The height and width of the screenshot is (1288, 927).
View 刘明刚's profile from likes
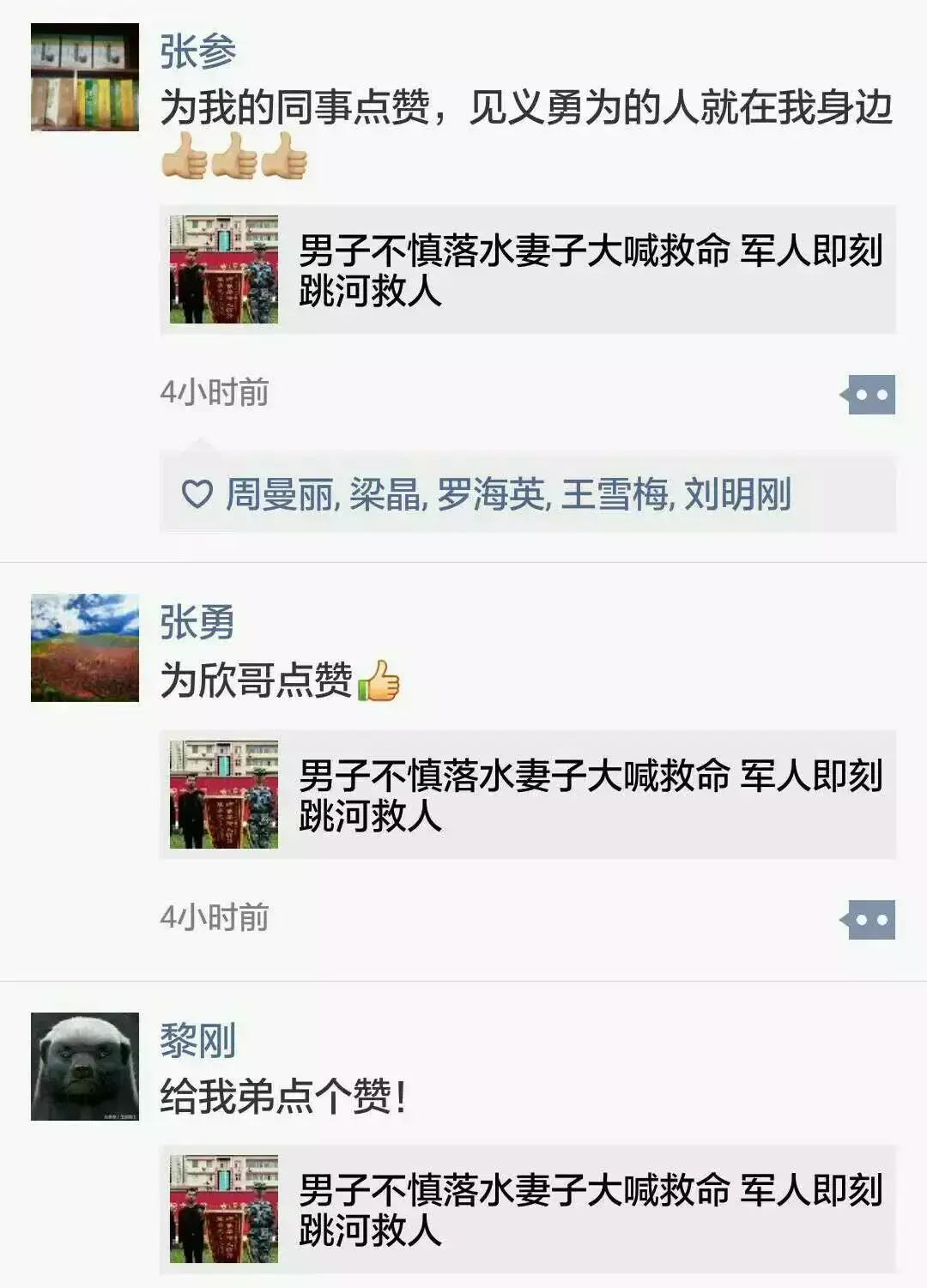tap(737, 495)
